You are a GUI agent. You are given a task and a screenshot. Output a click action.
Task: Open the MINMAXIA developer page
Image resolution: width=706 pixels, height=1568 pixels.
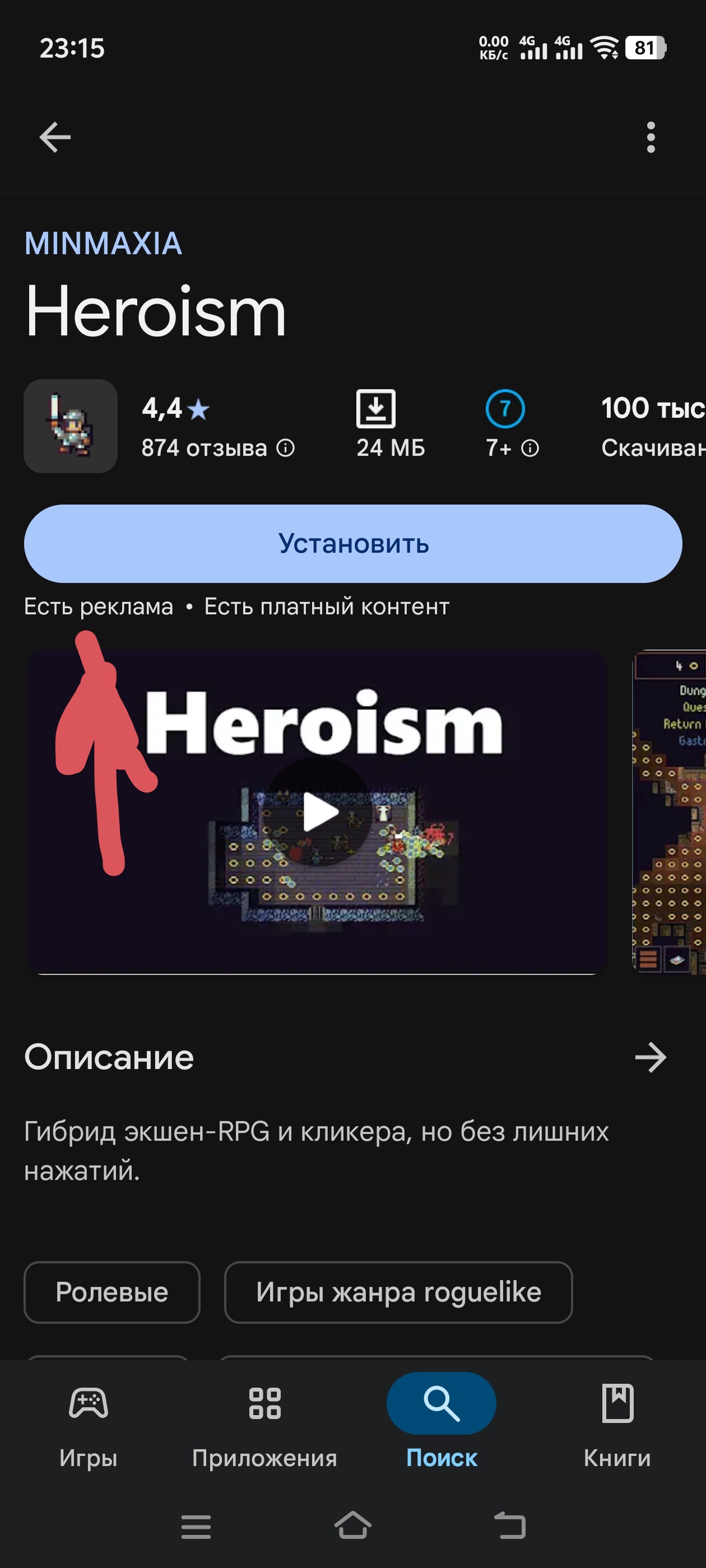[x=103, y=244]
